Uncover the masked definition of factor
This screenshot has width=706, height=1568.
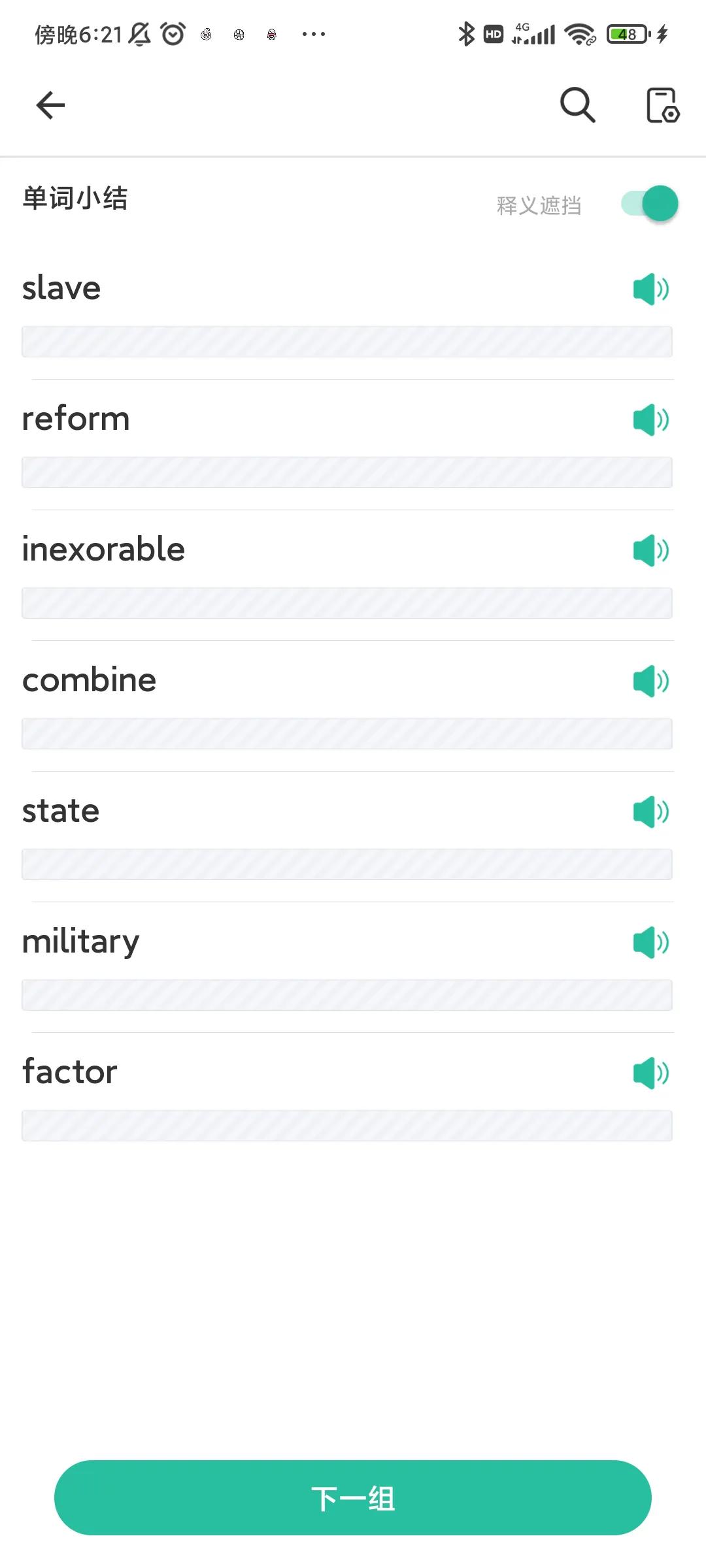pos(346,1126)
